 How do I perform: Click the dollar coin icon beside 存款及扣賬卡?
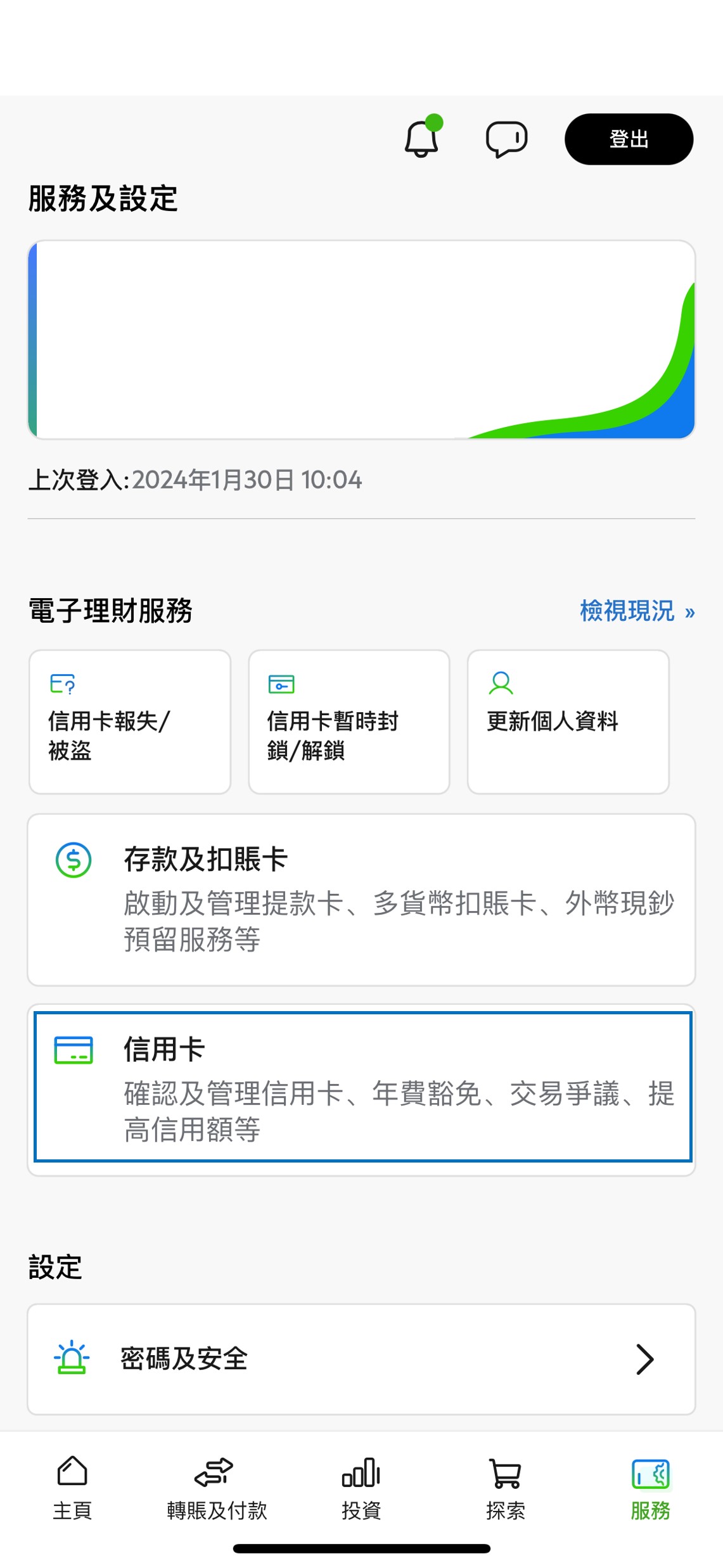point(72,860)
